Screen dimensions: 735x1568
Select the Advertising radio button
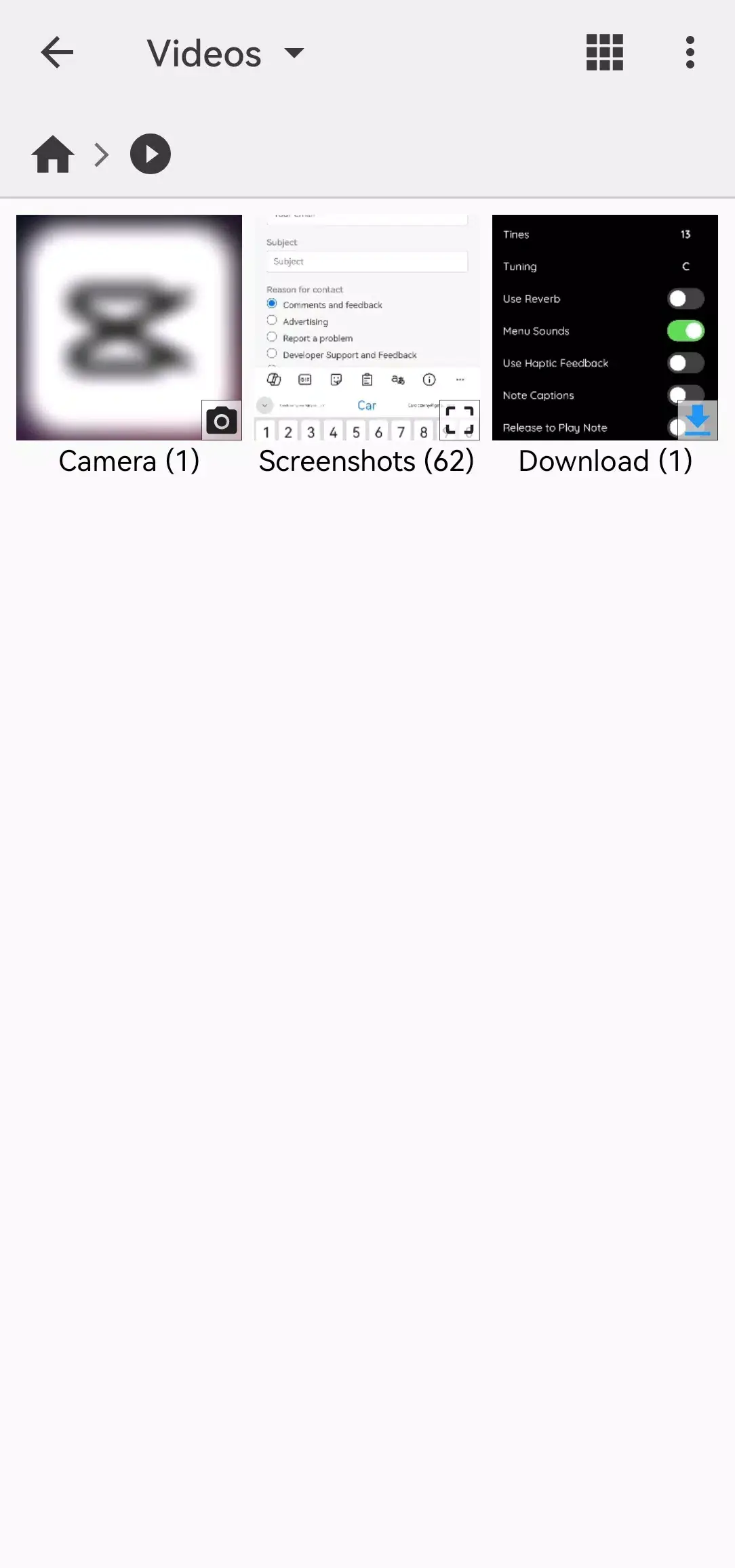point(272,321)
